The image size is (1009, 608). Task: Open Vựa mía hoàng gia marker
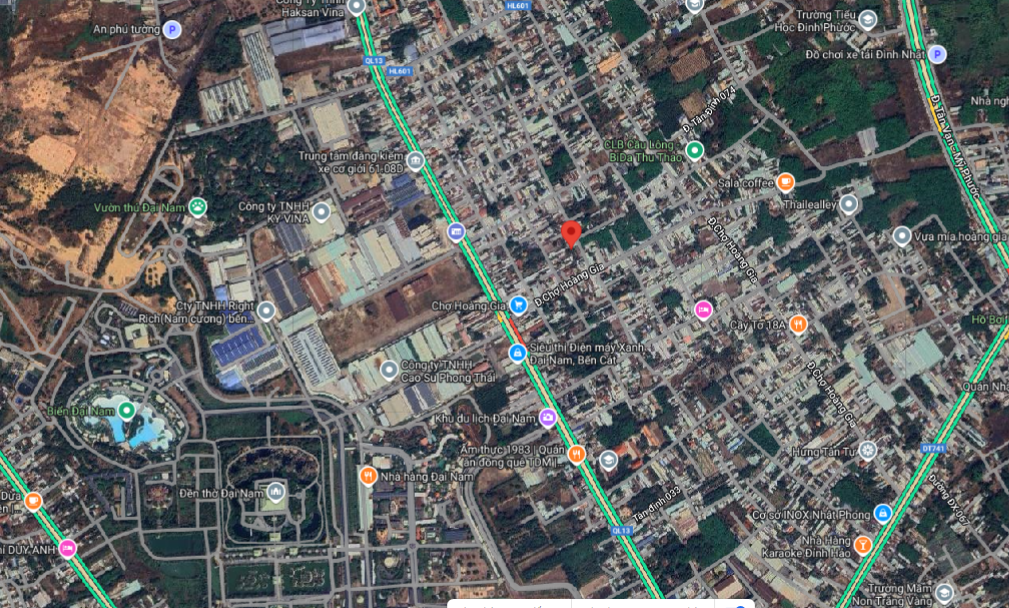(x=902, y=236)
